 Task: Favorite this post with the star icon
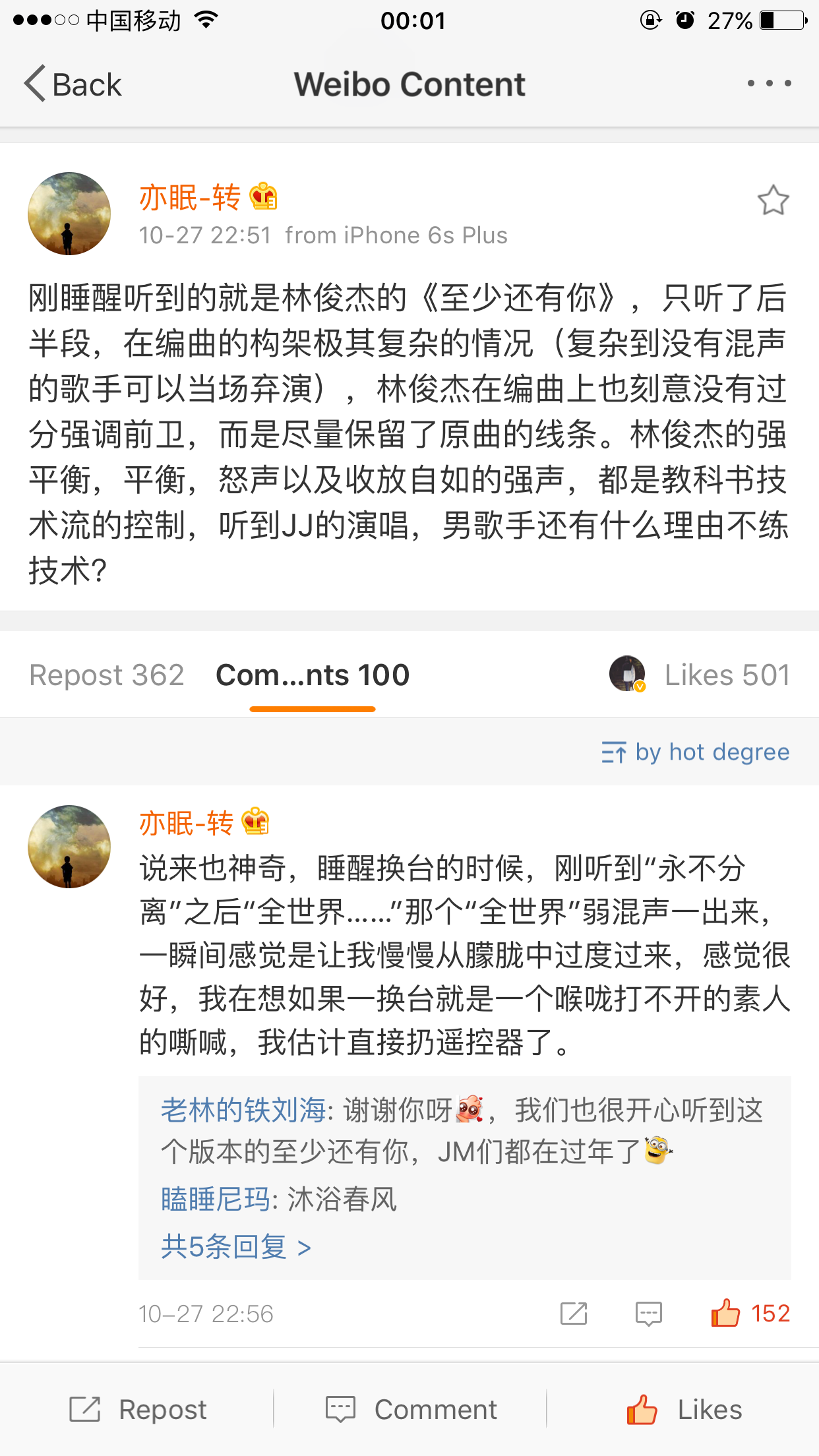773,200
